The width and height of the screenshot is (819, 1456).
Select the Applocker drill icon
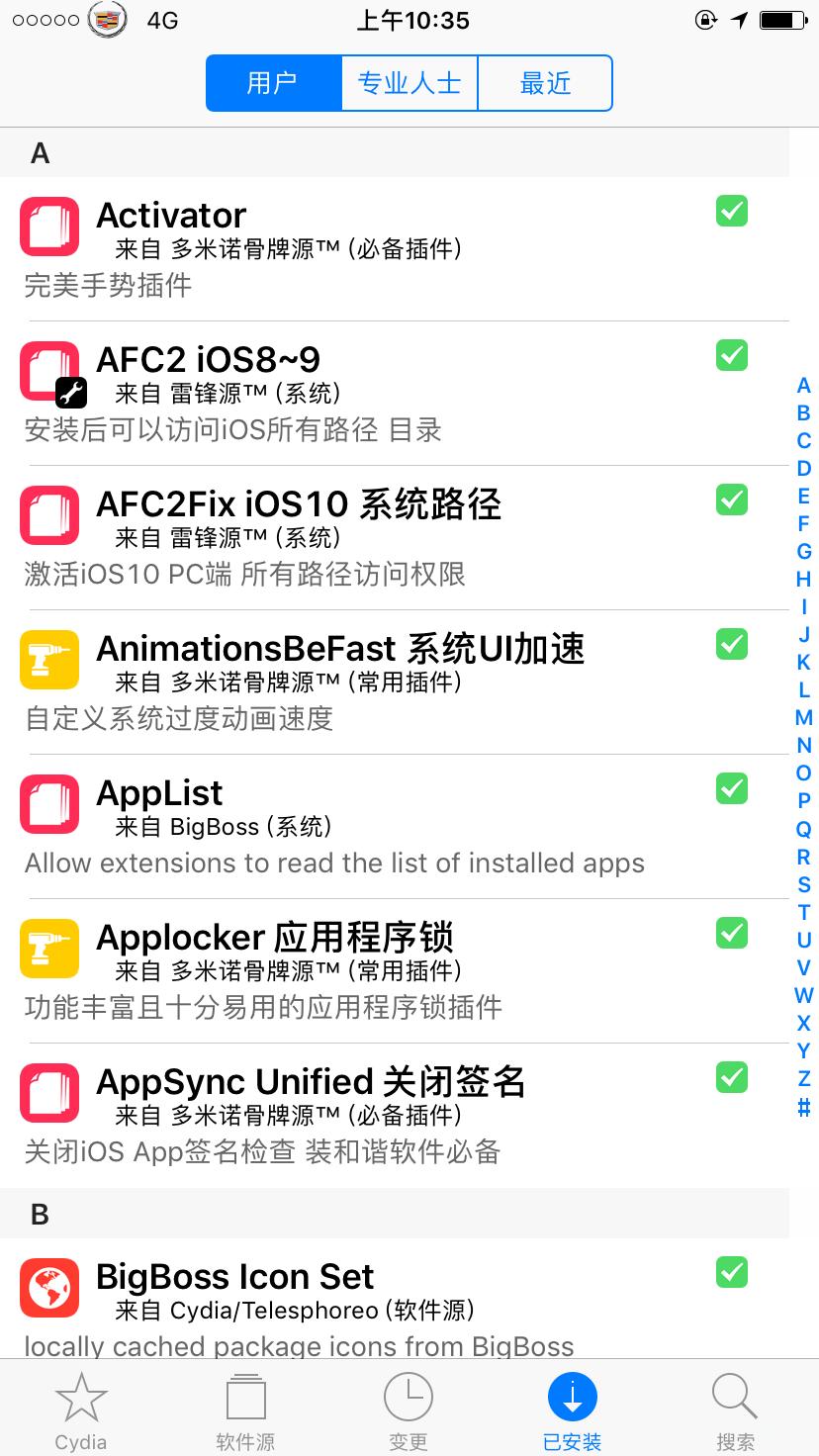(x=49, y=949)
